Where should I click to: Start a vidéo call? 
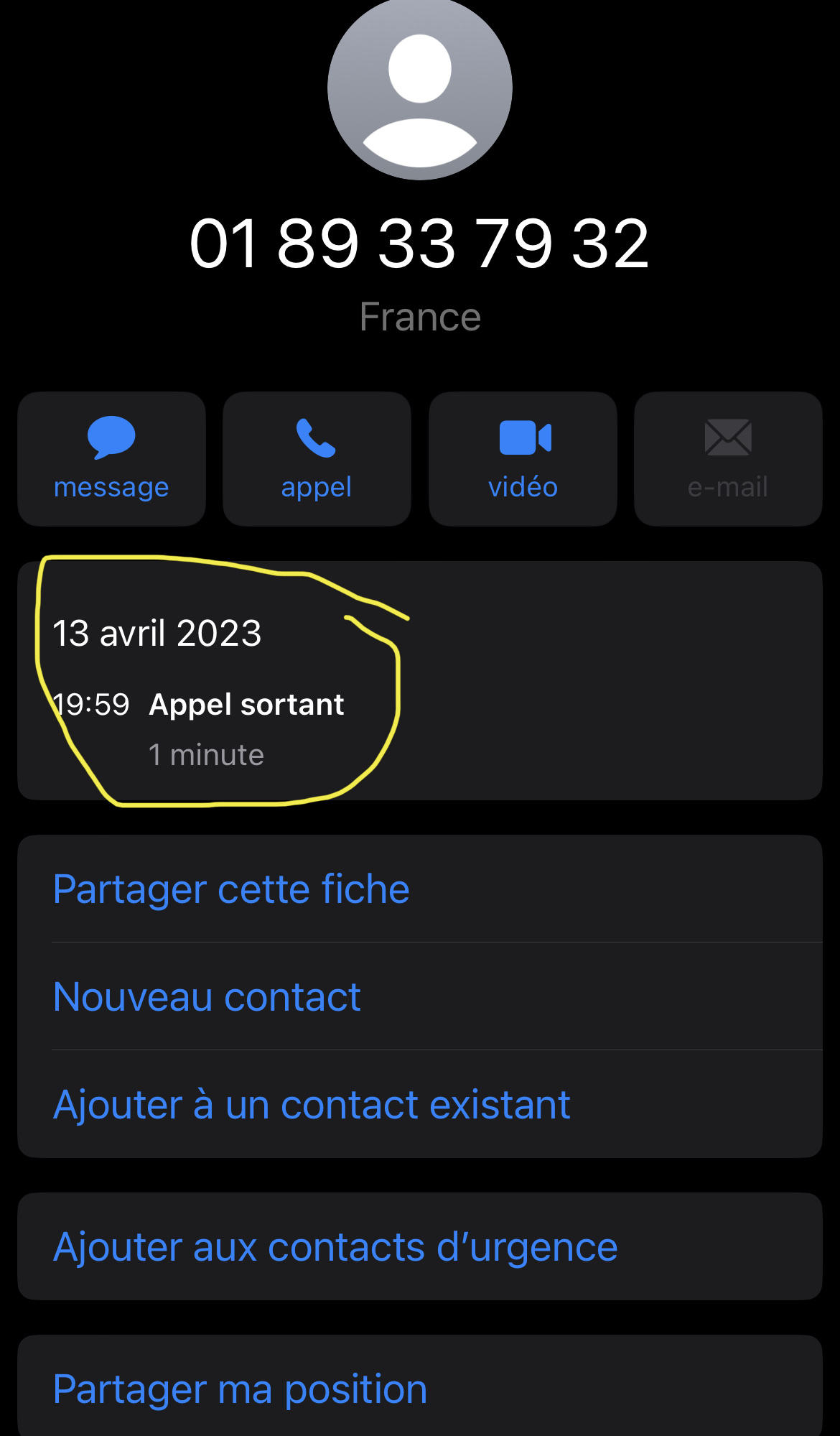[523, 458]
